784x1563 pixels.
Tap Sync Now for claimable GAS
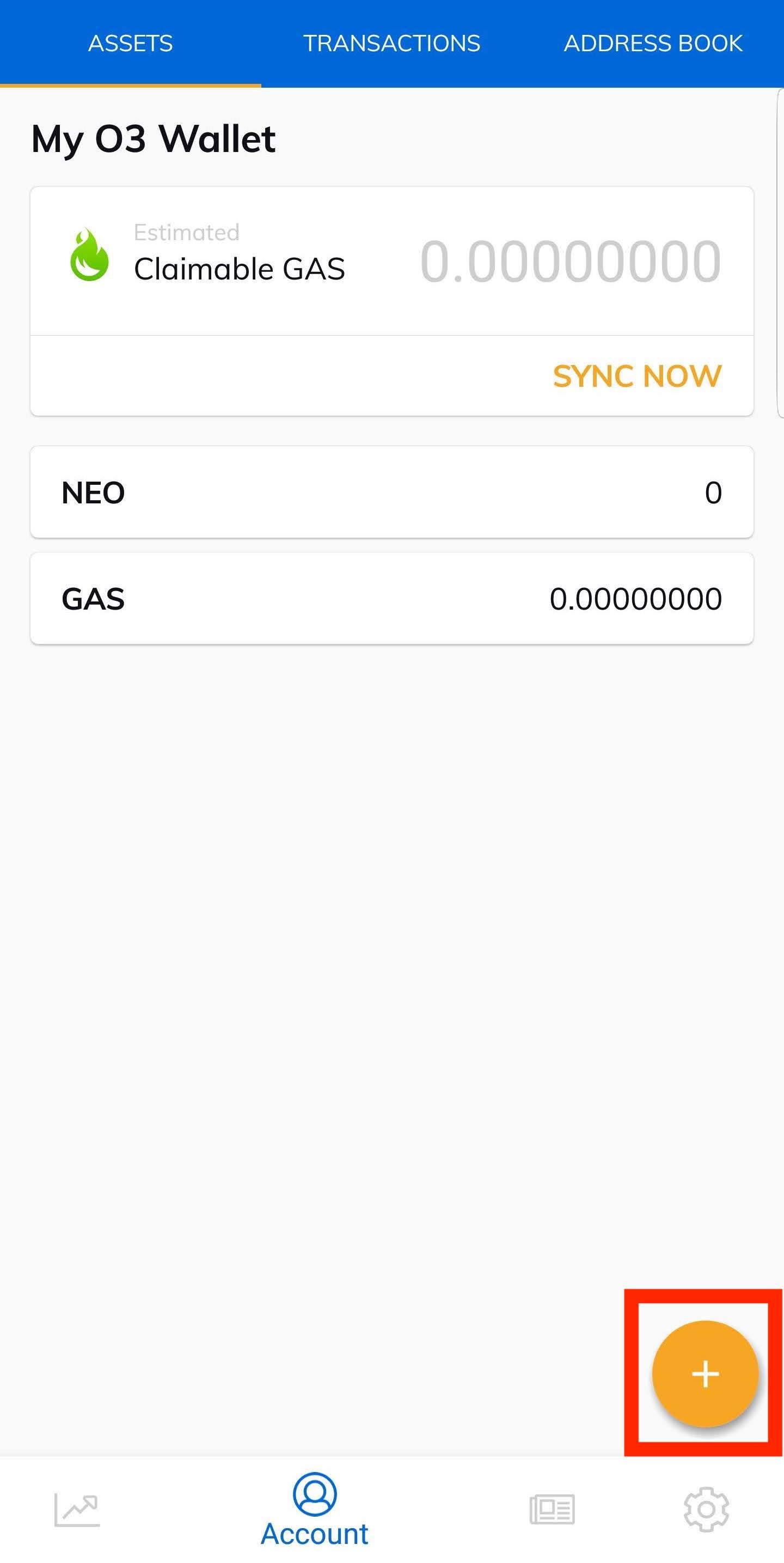(x=637, y=376)
